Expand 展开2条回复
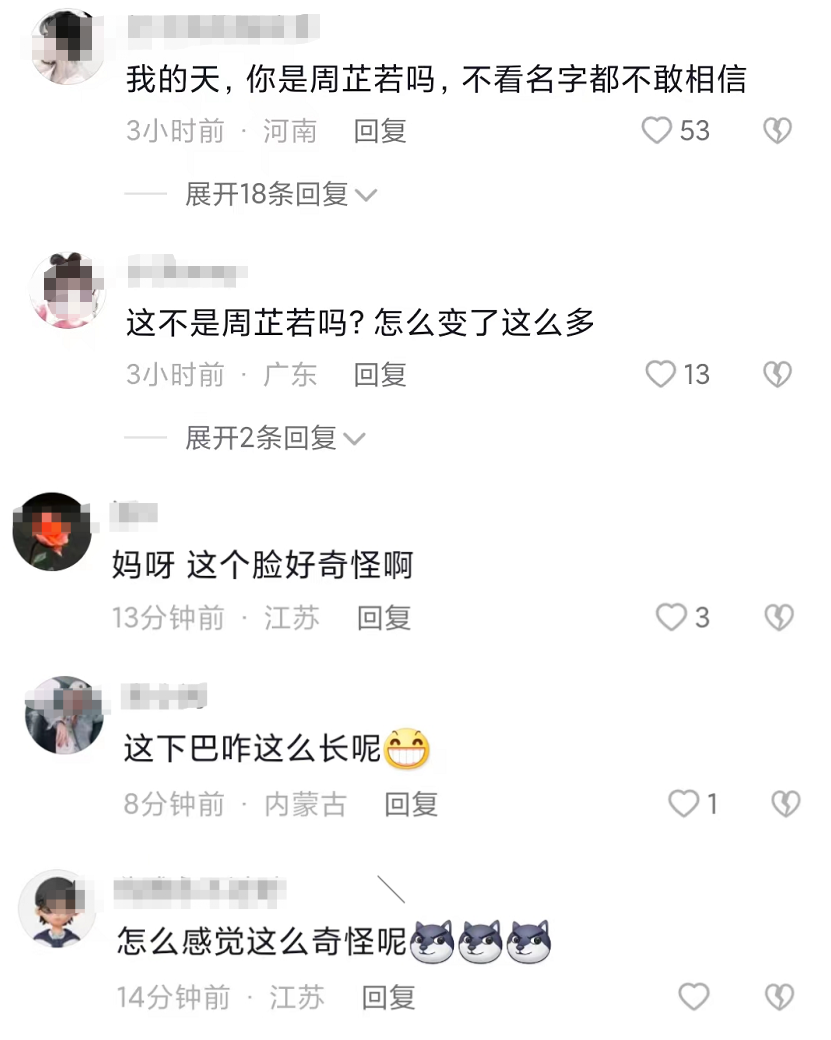This screenshot has height=1040, width=831. (274, 438)
